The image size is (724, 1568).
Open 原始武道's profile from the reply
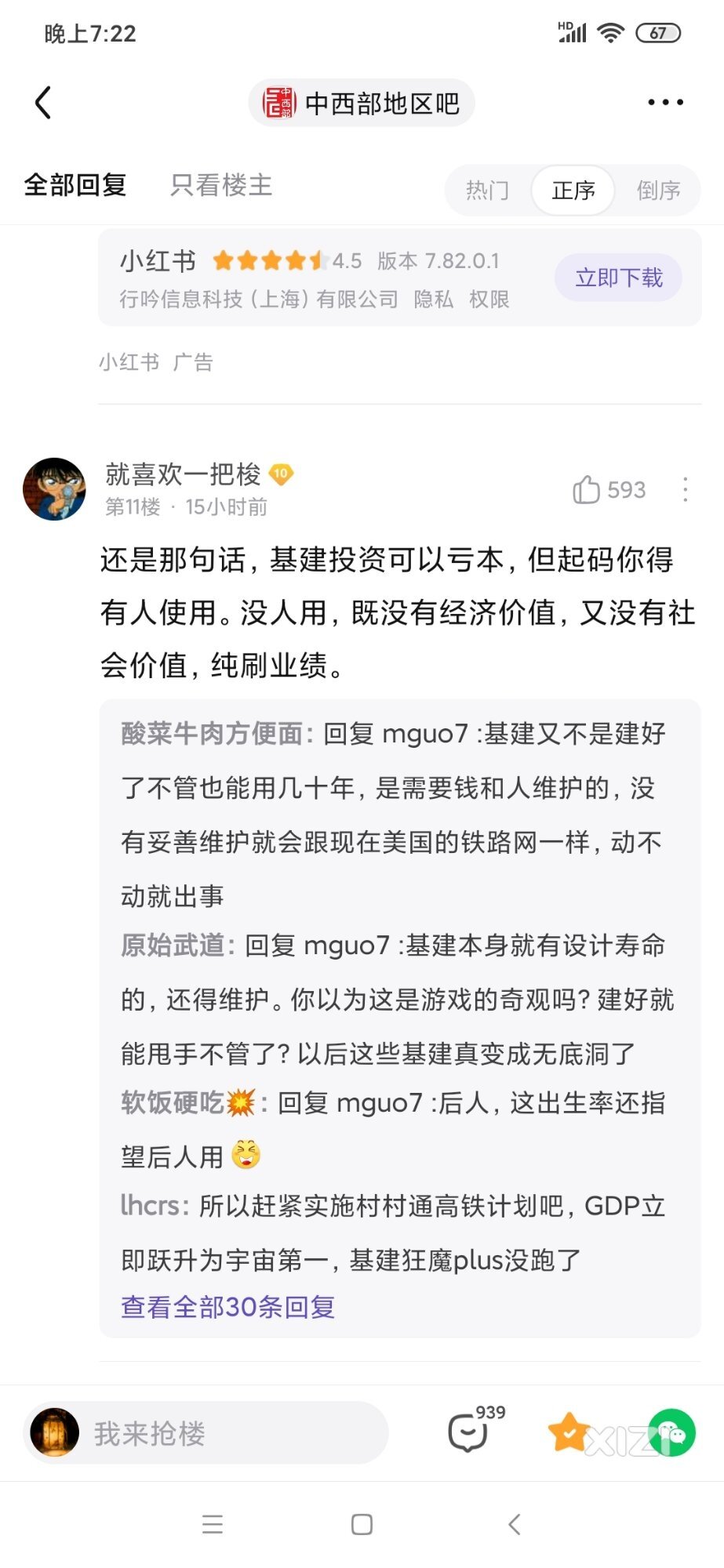coord(173,946)
